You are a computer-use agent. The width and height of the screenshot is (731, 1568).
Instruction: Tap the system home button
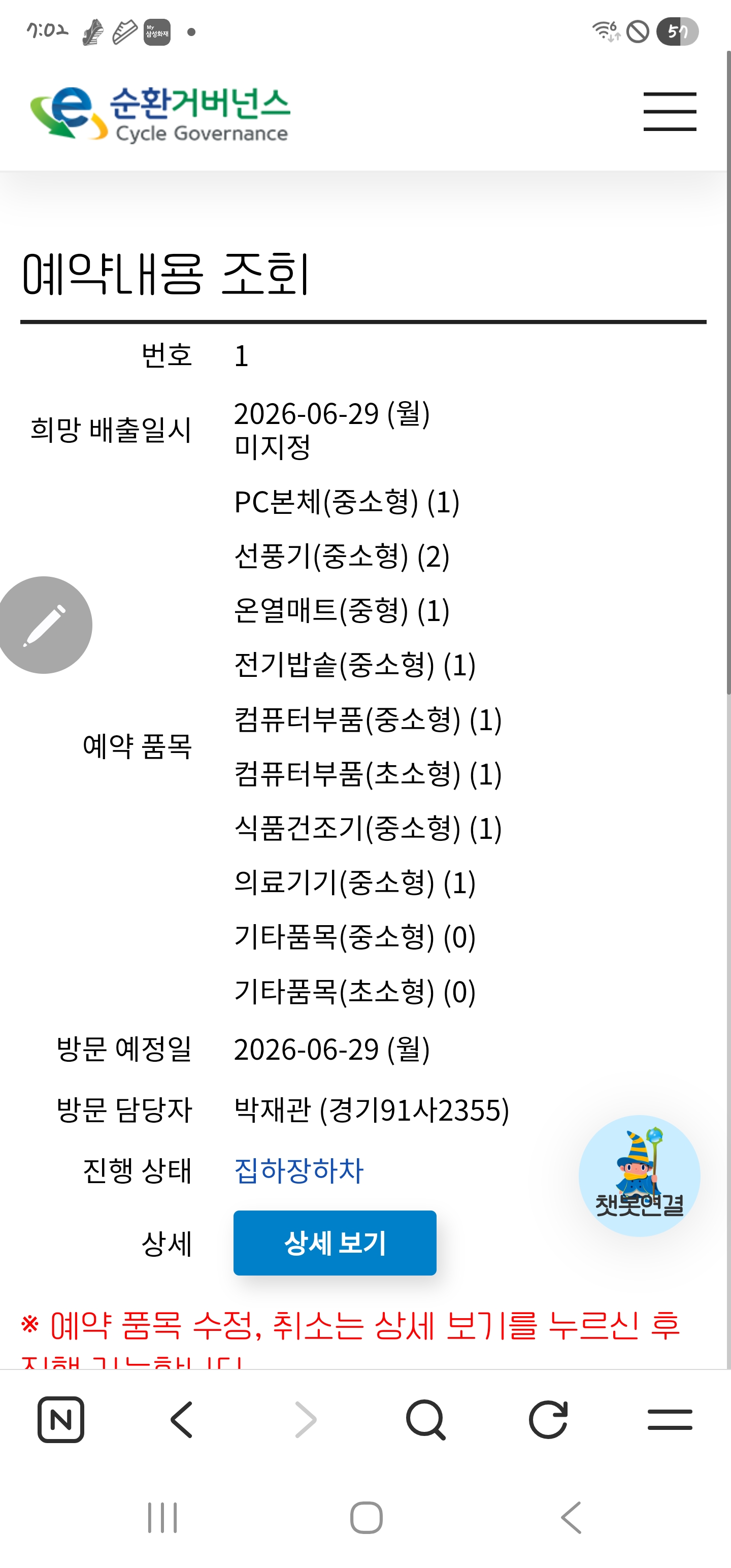click(x=367, y=1517)
